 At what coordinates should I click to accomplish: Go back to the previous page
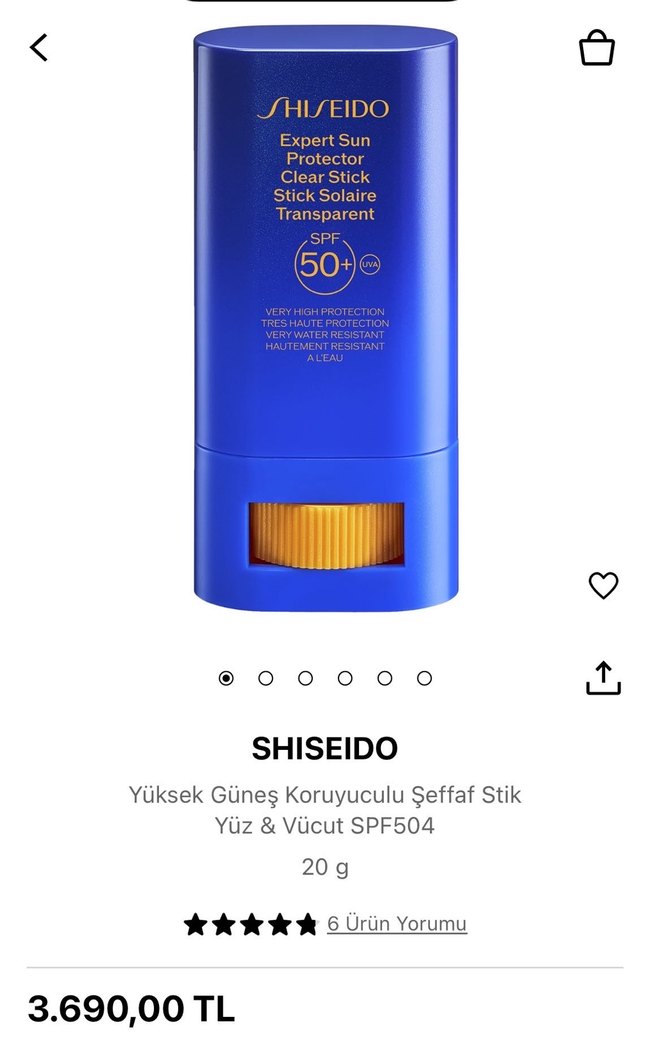39,47
